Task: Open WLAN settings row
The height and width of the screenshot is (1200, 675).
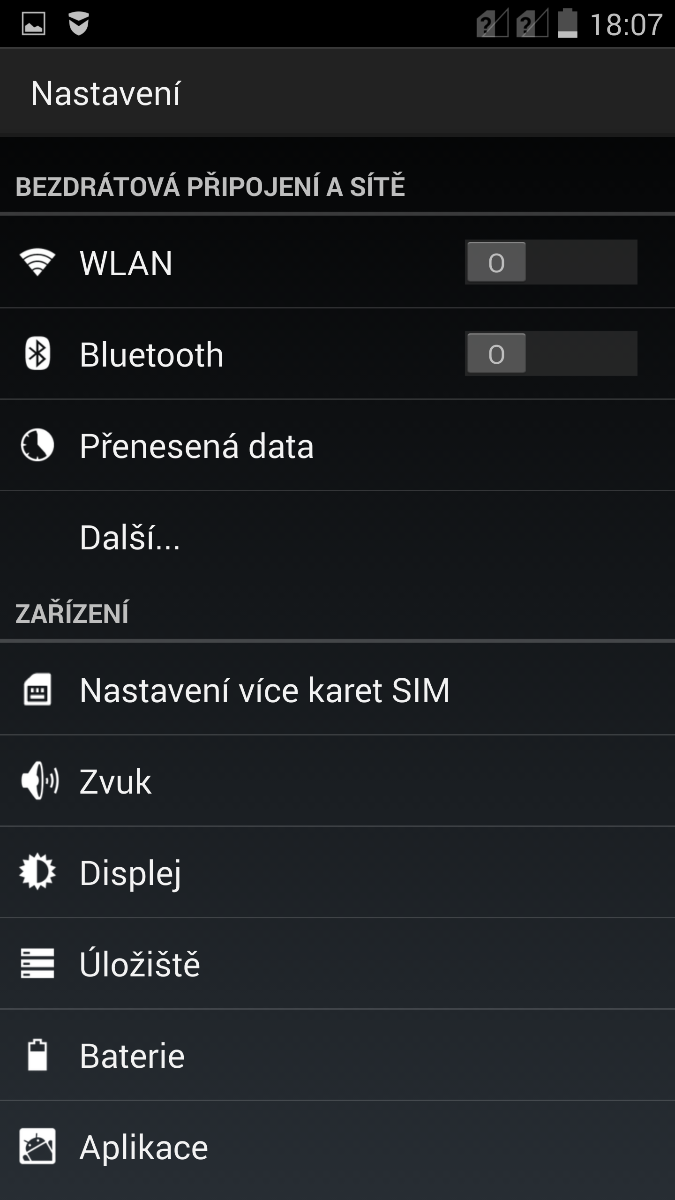Action: (200, 263)
